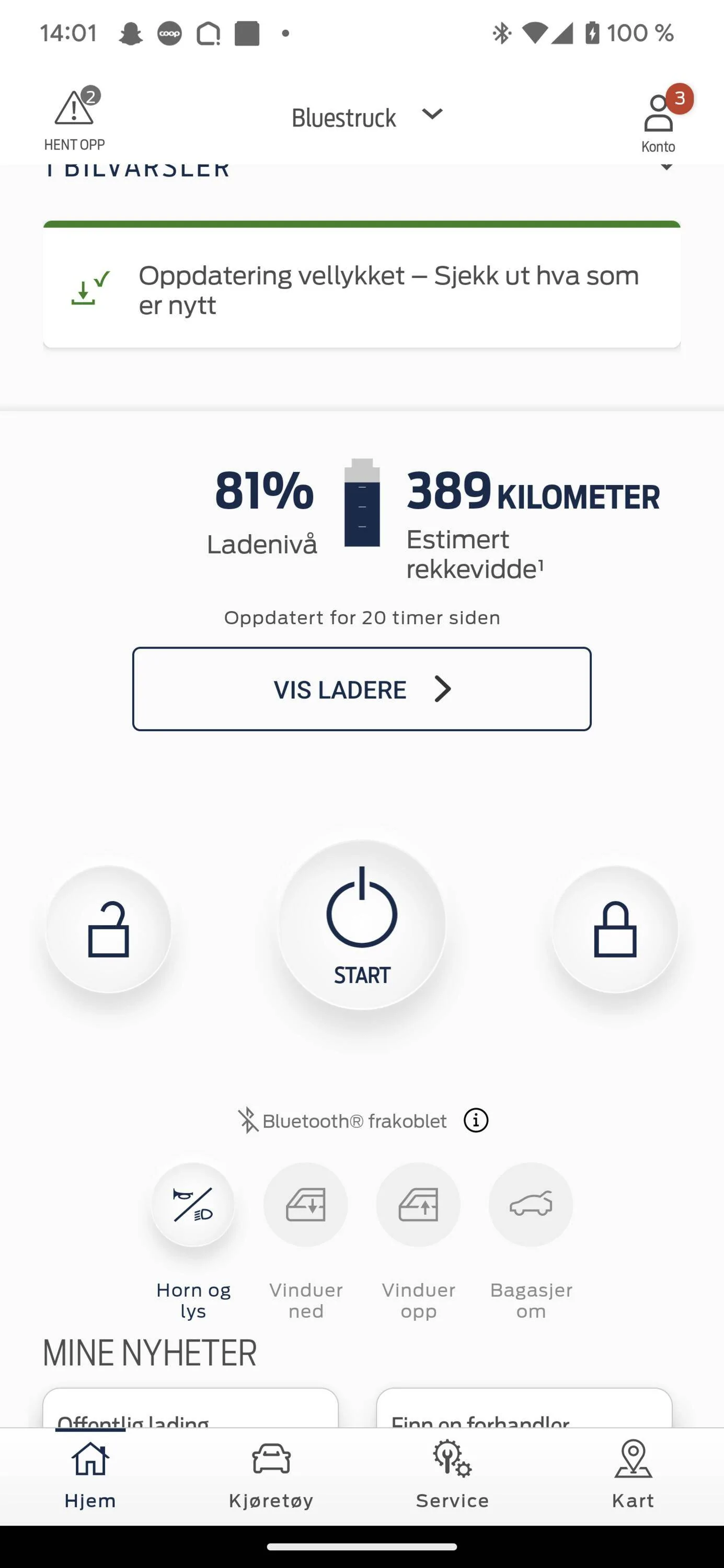724x1568 pixels.
Task: Open the Oppdatering vellykket update card
Action: coord(362,285)
